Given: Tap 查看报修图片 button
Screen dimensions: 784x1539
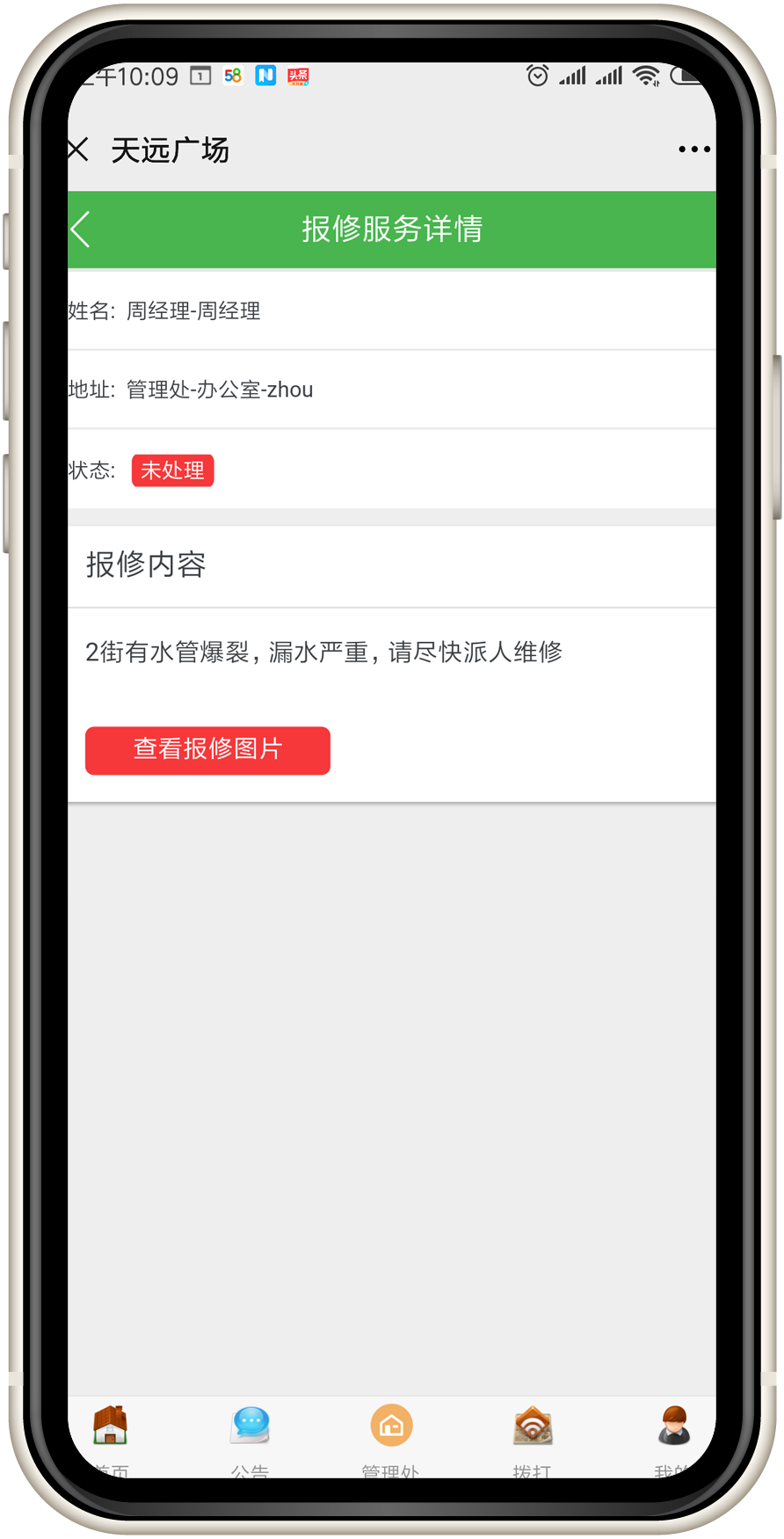Looking at the screenshot, I should (207, 750).
